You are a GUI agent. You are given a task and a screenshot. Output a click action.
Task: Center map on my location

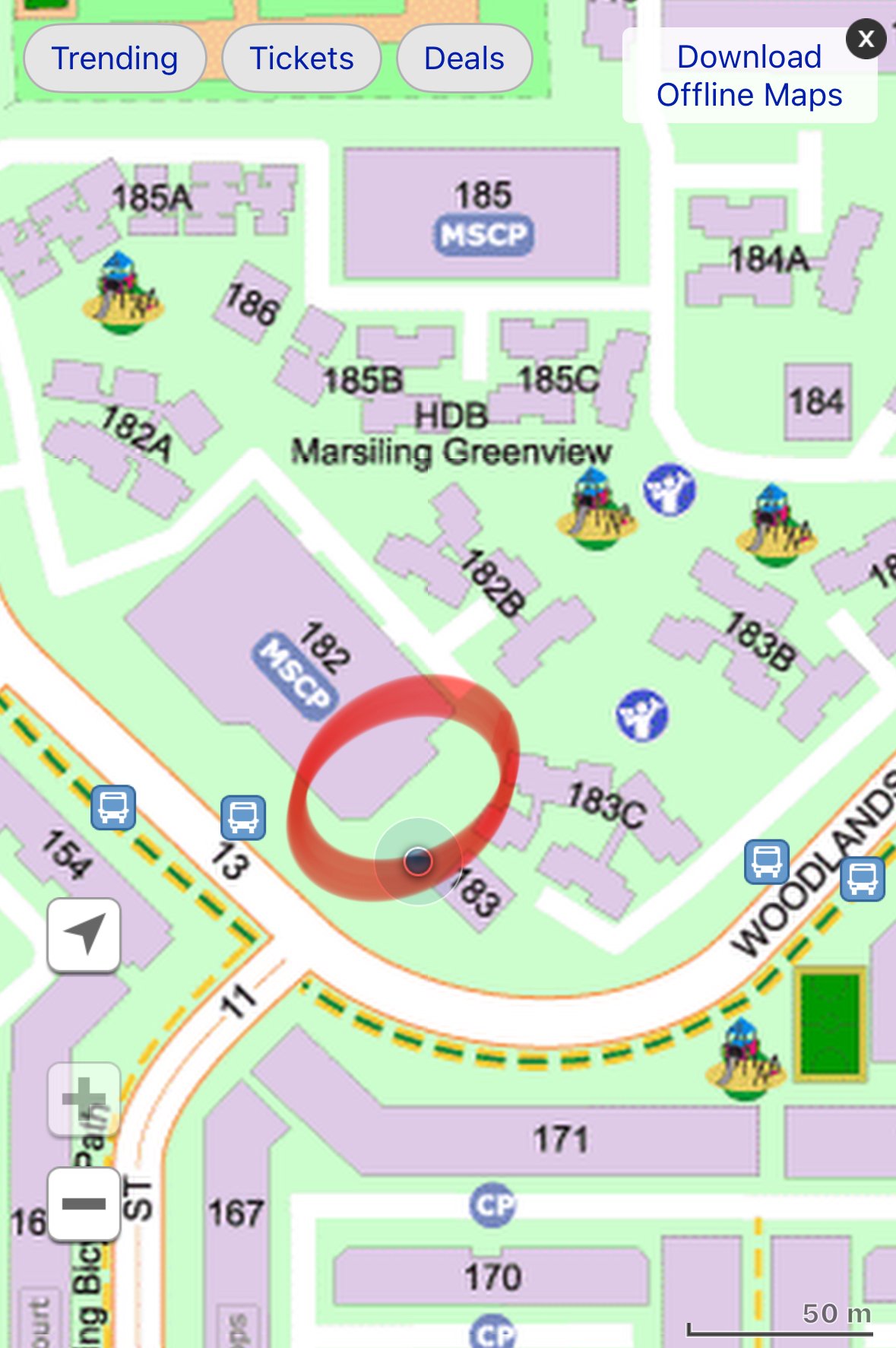pos(84,934)
